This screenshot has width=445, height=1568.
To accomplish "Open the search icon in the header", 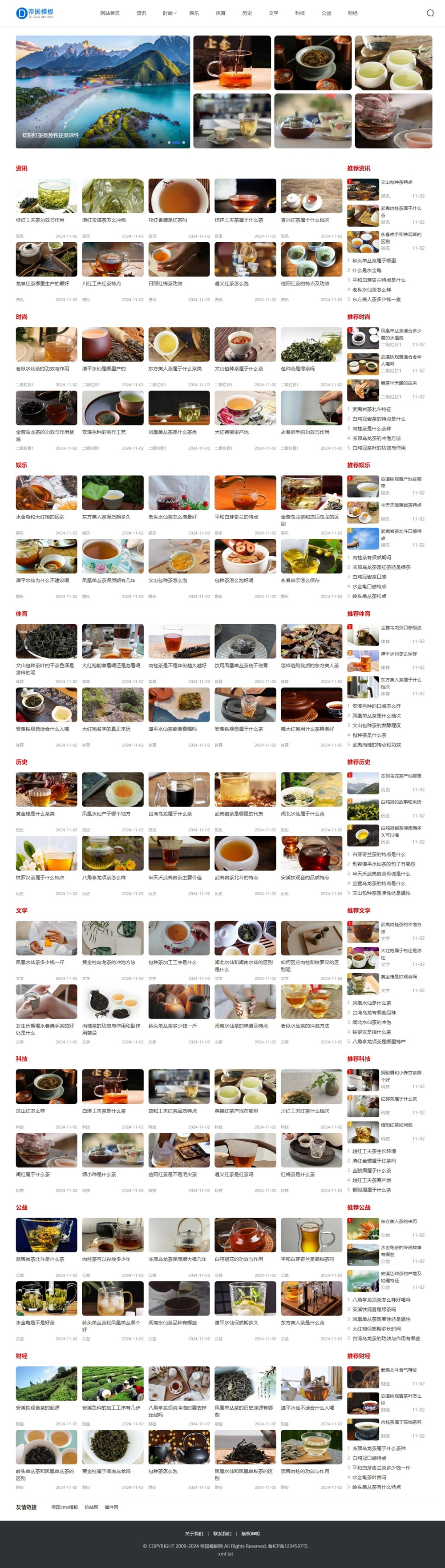I will pos(430,13).
